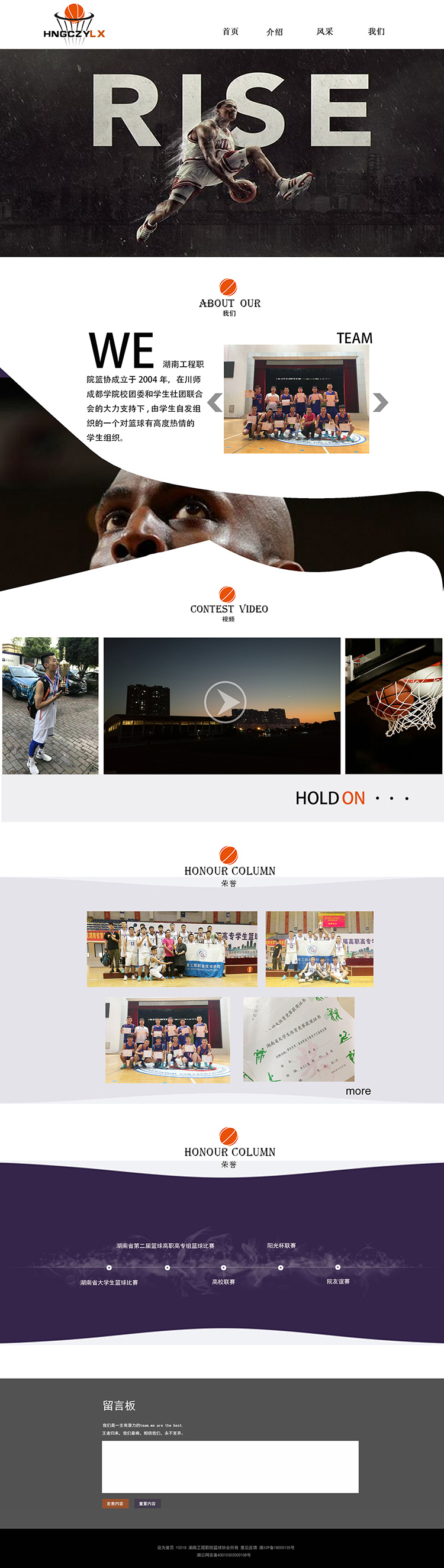Select the 阳光杯联赛 timeline point
Image resolution: width=444 pixels, height=1568 pixels.
coord(281,1268)
